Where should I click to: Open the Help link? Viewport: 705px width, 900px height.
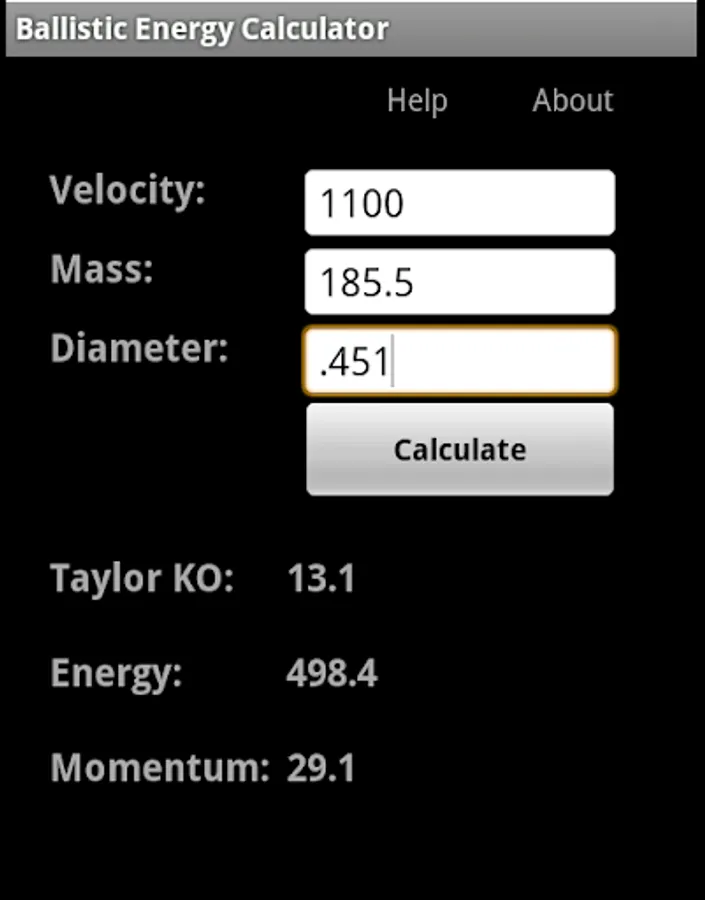coord(417,101)
